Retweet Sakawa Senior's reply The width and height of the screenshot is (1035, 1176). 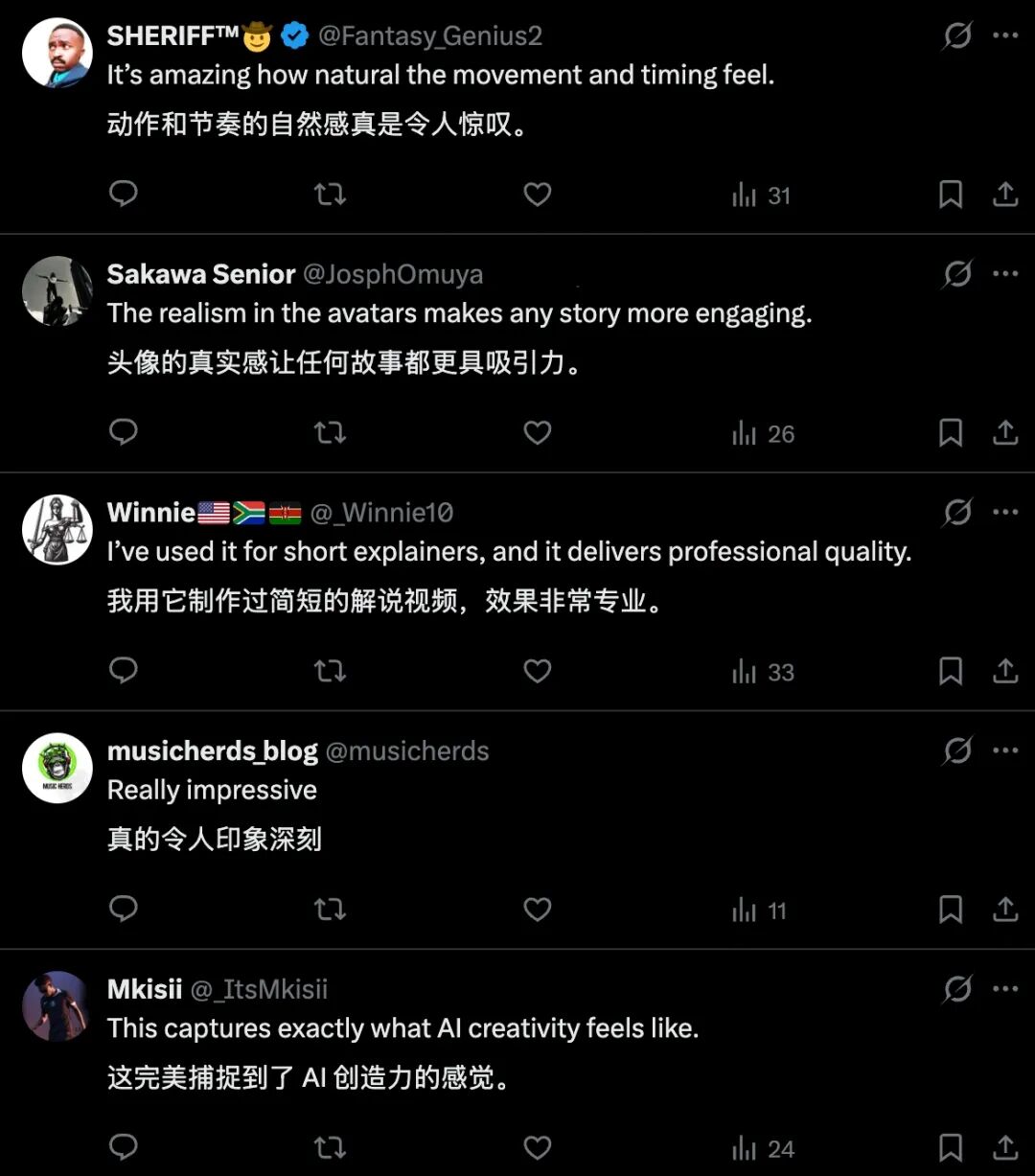click(330, 433)
